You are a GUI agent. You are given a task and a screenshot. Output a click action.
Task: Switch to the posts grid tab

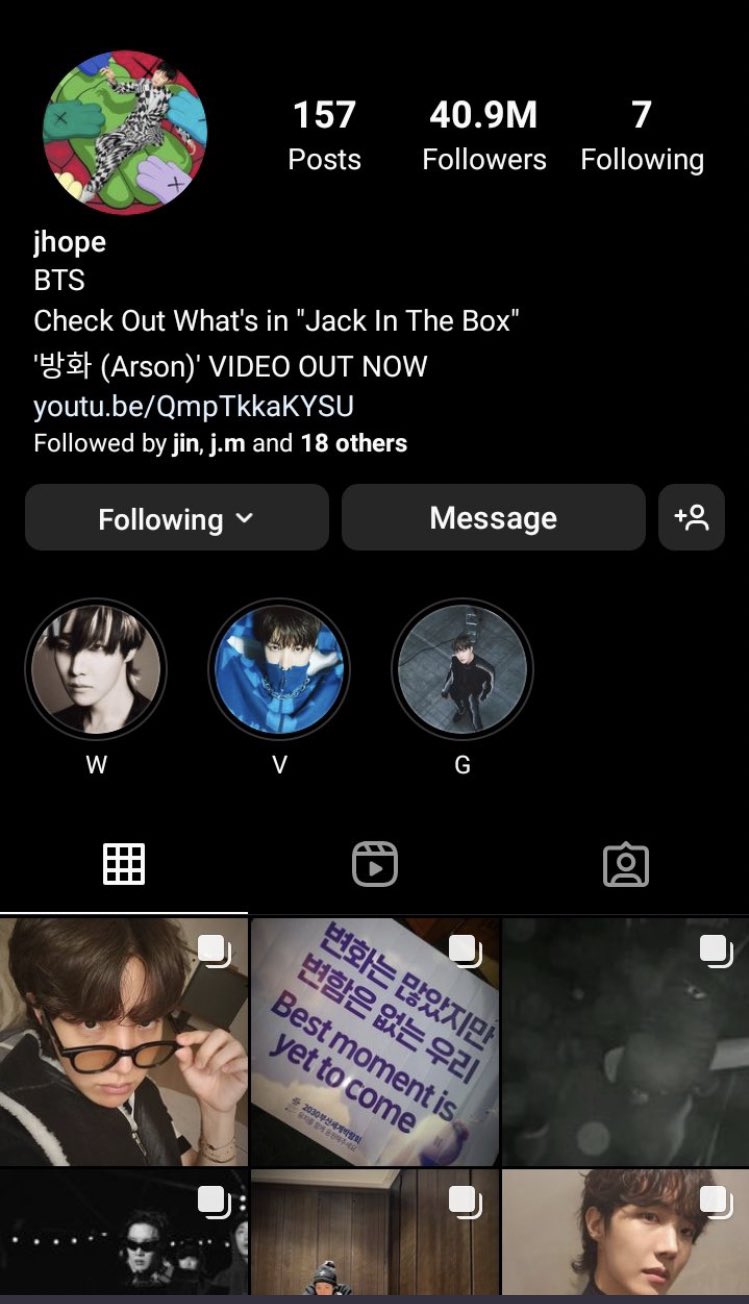(x=124, y=864)
